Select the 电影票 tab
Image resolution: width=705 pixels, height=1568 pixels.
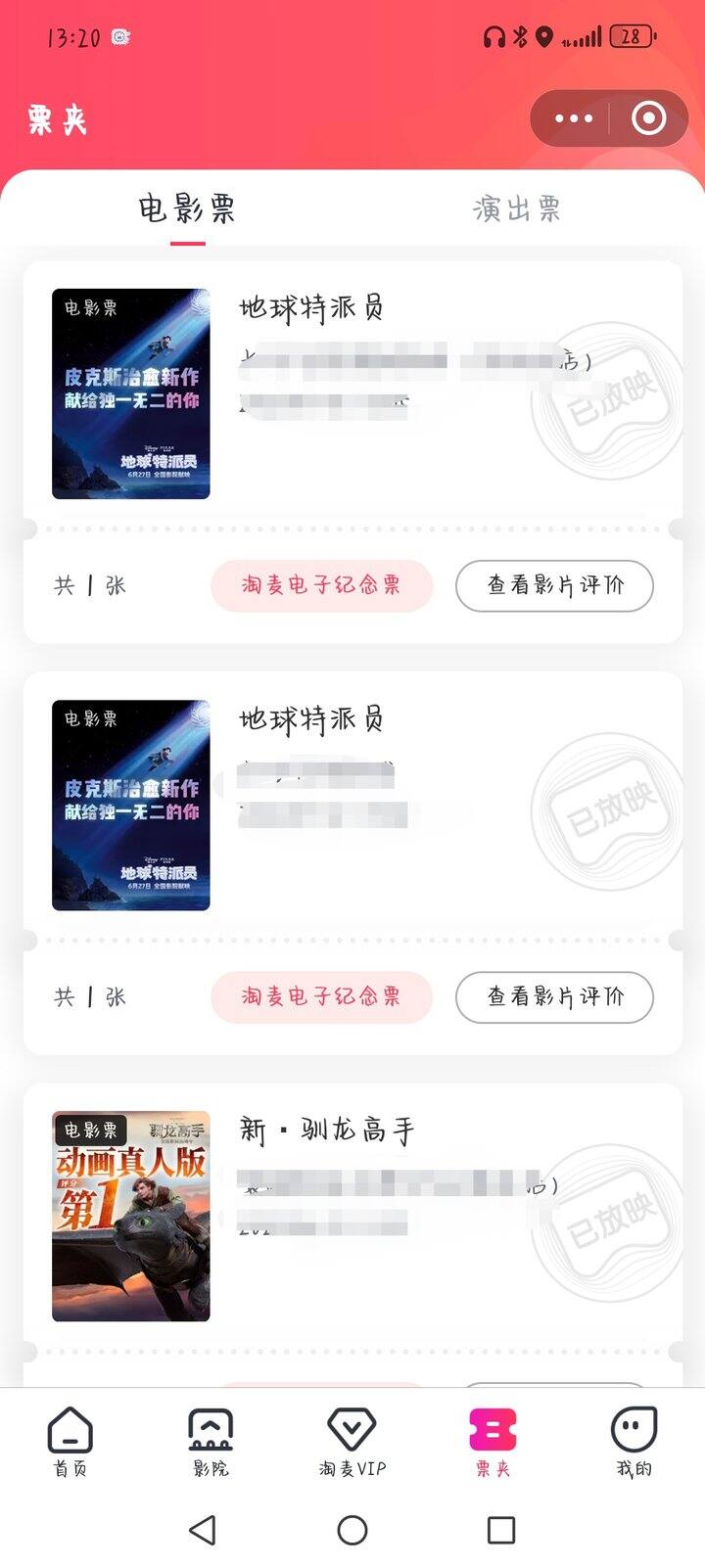click(187, 208)
